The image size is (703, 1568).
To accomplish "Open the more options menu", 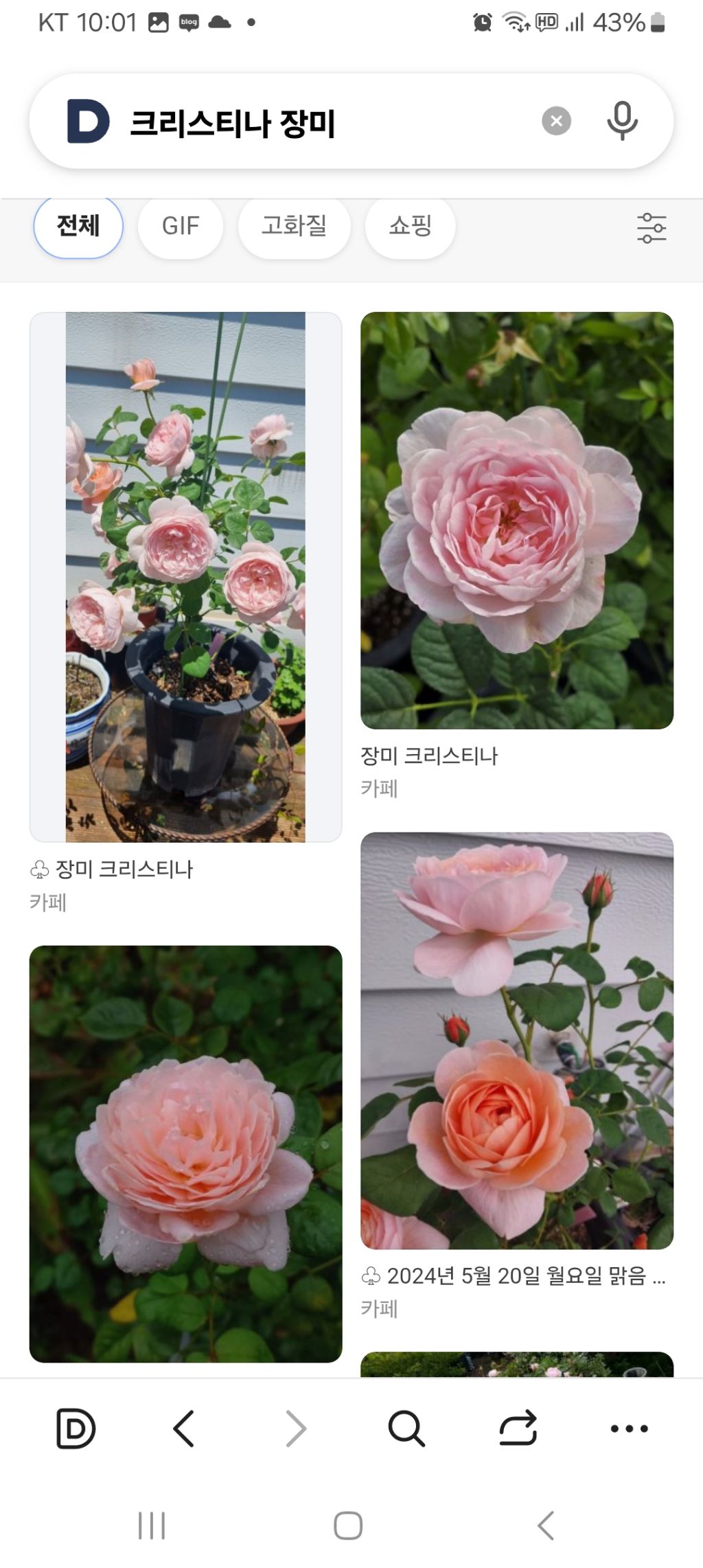I will coord(629,1429).
